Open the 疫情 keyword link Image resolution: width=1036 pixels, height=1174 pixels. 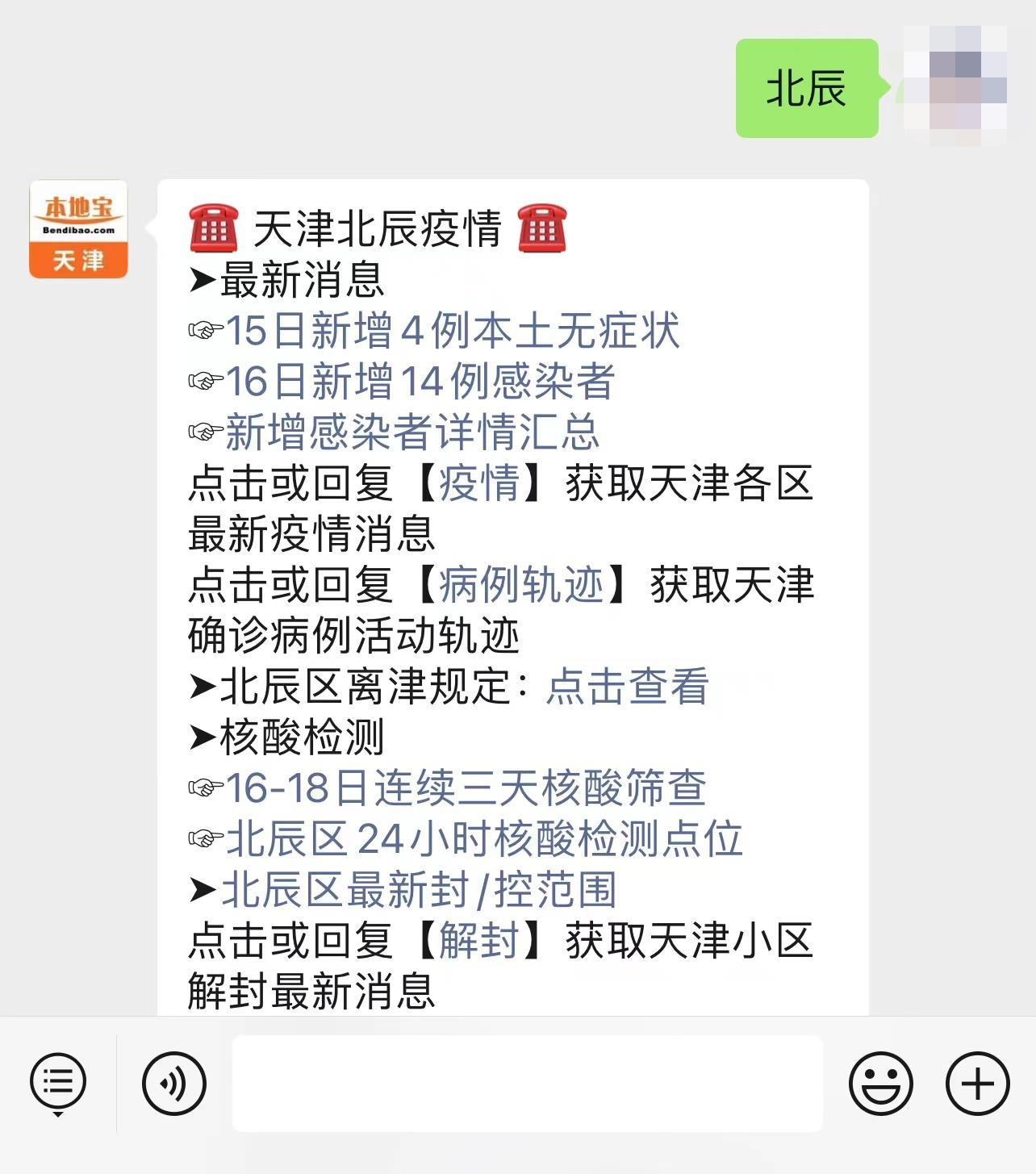(476, 484)
